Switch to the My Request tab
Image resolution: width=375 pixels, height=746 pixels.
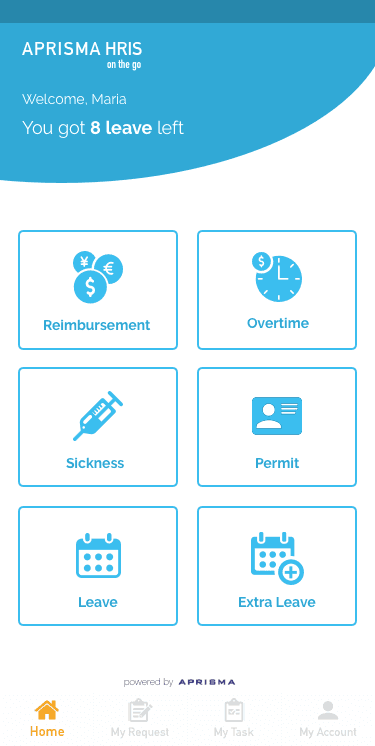click(x=140, y=718)
